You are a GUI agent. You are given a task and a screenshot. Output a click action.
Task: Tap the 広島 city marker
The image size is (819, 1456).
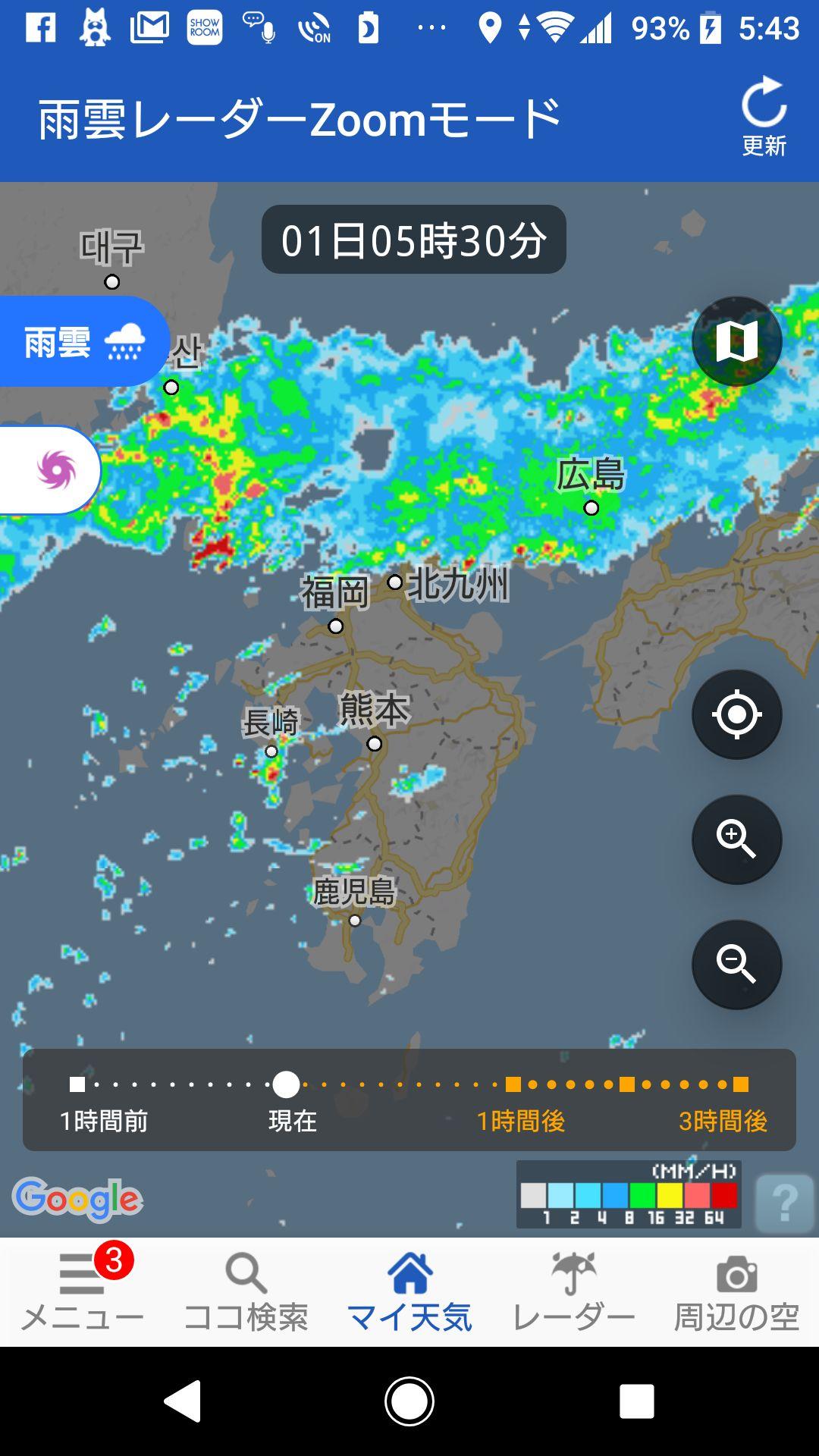pyautogui.click(x=590, y=507)
